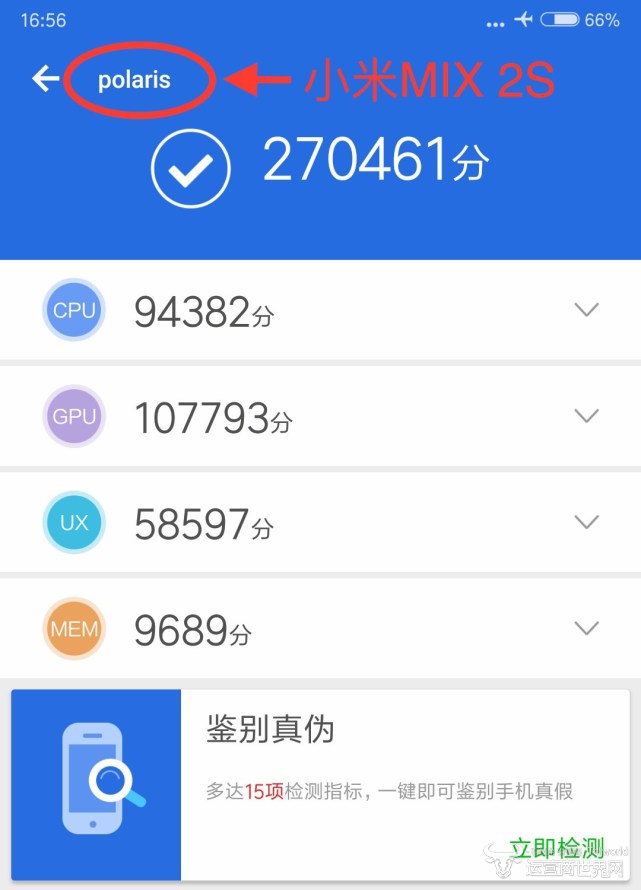
Task: Expand the UX score section
Action: pyautogui.click(x=587, y=522)
